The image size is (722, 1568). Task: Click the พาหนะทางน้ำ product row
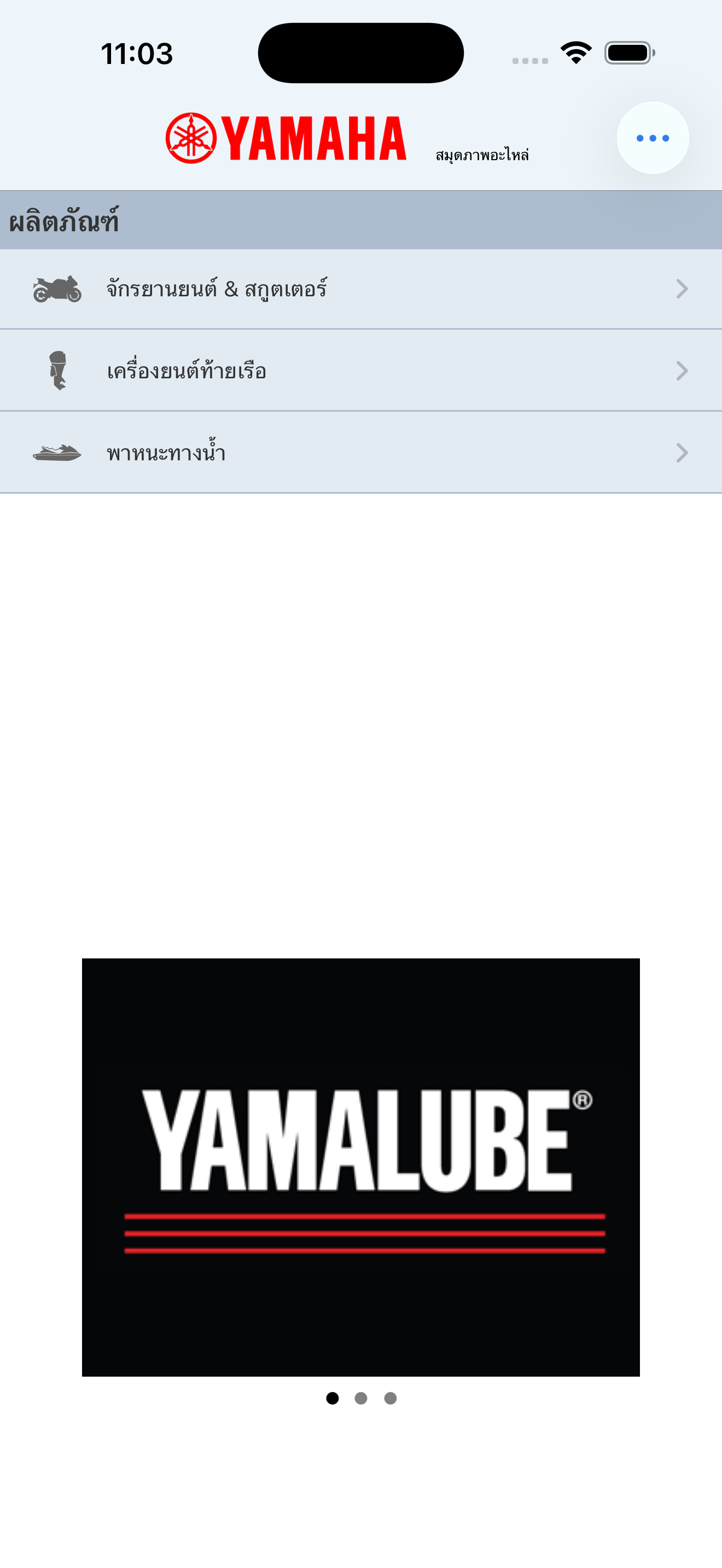[x=165, y=452]
